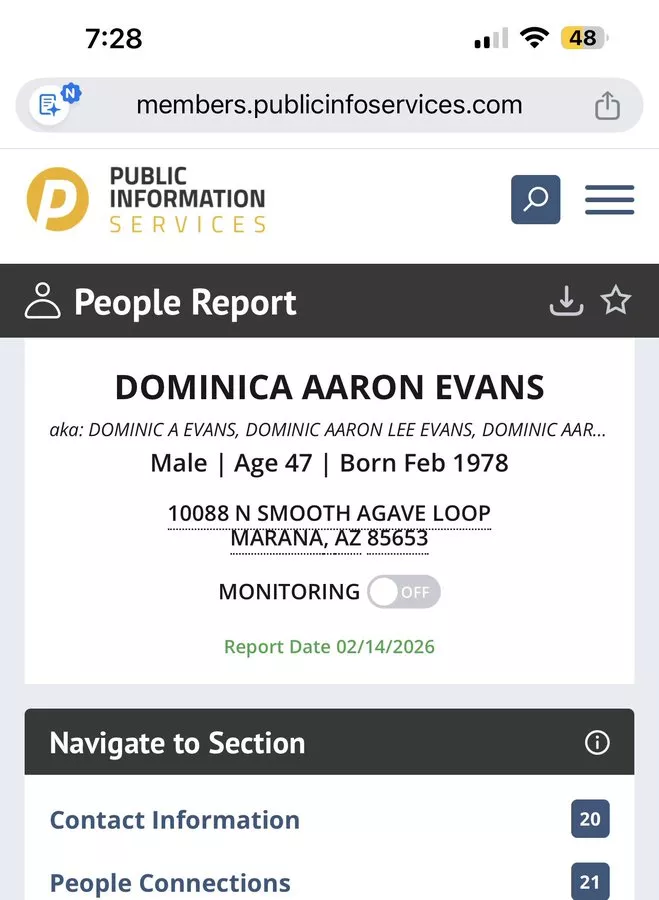The image size is (659, 900).
Task: Download the People Report
Action: pyautogui.click(x=566, y=301)
